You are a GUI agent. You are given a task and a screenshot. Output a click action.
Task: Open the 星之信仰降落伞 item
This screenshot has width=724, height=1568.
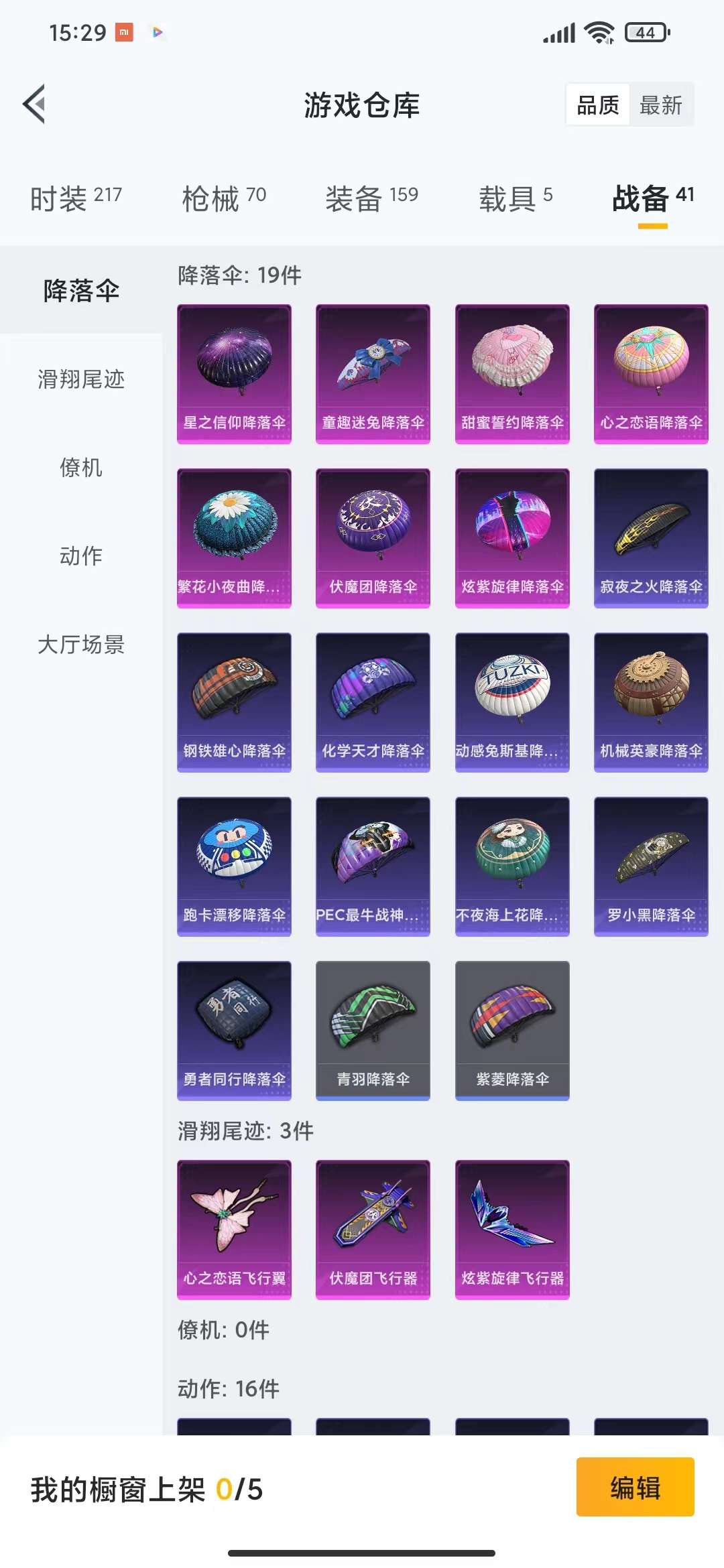click(234, 374)
